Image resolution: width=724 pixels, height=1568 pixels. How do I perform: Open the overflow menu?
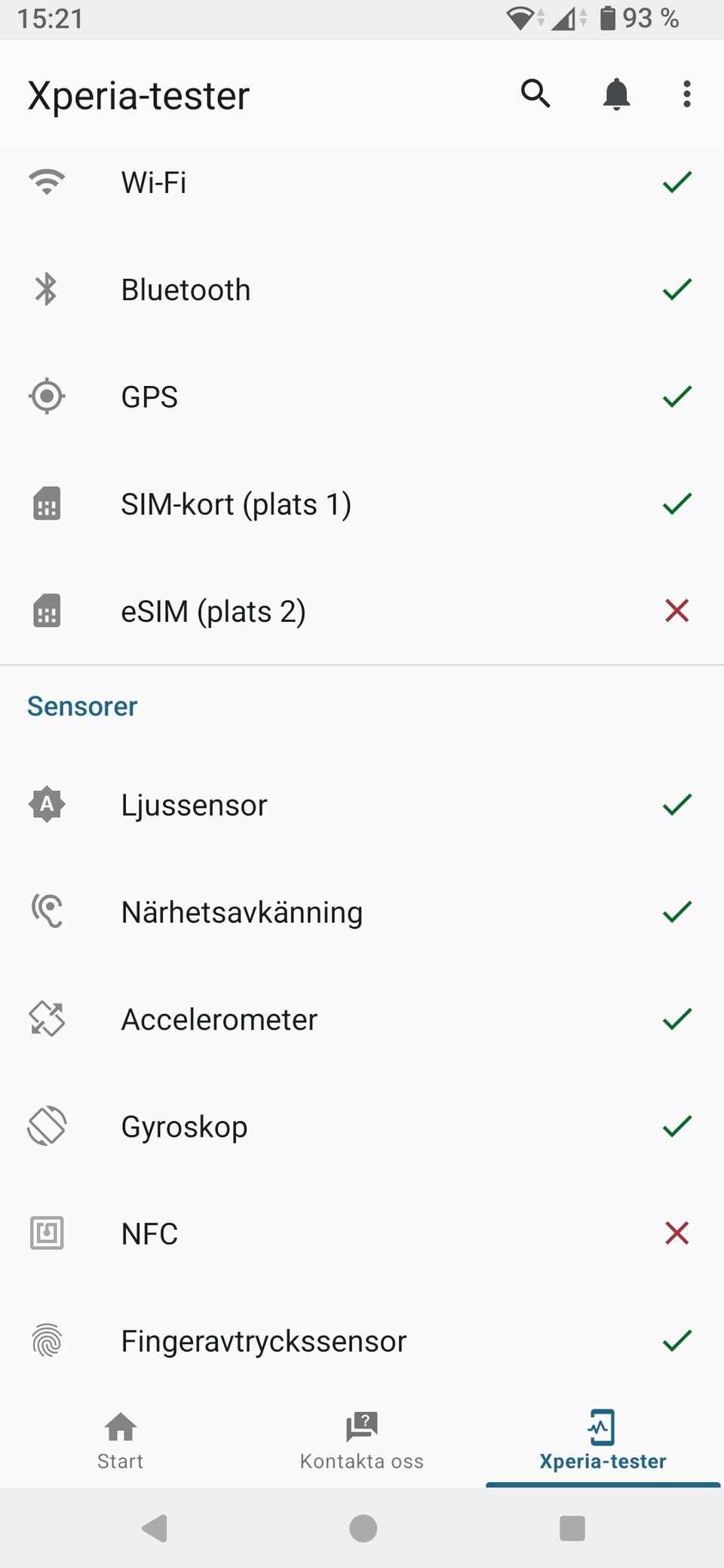coord(686,94)
